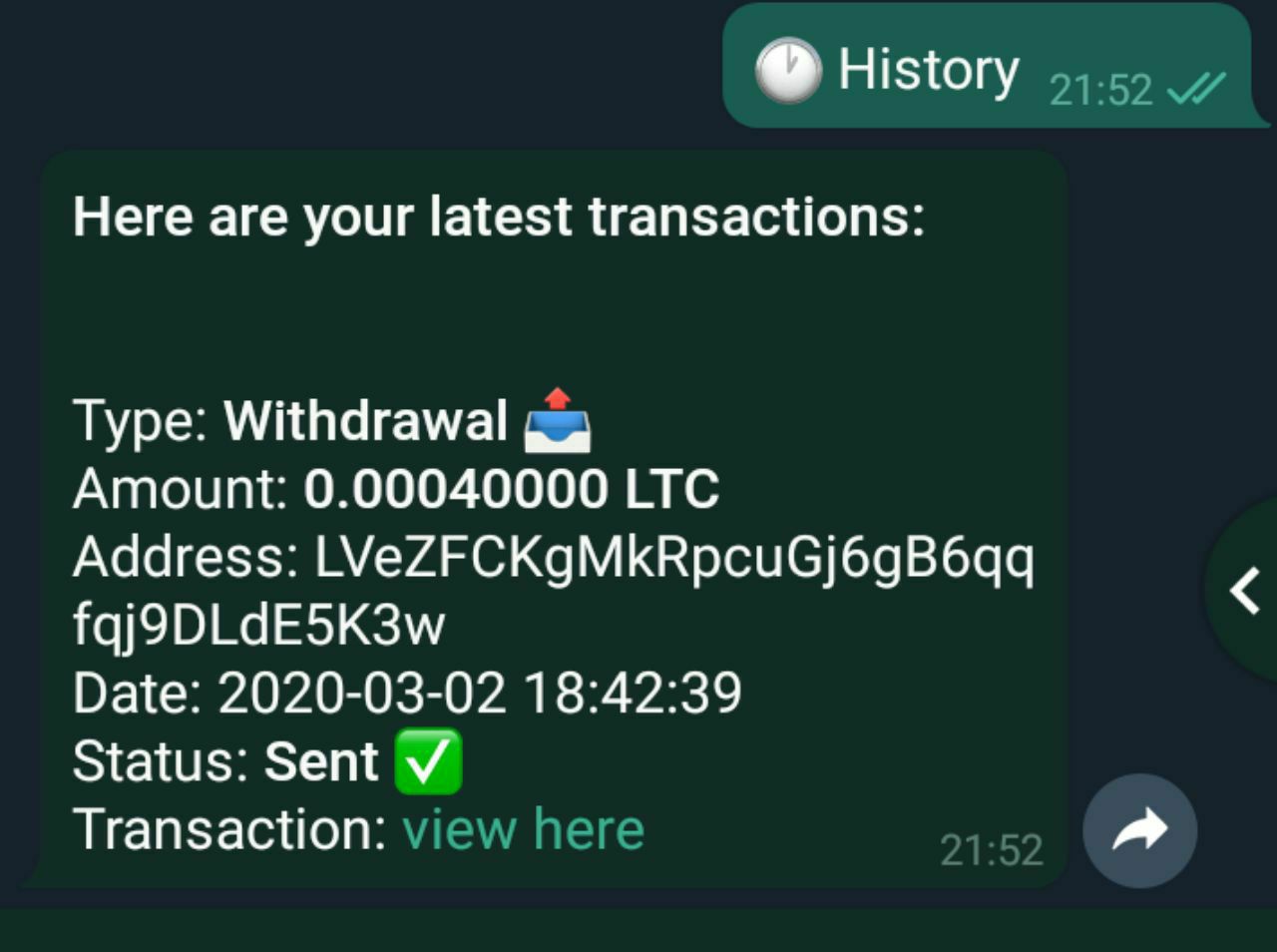1277x952 pixels.
Task: Tap the chevron handle on the right edge
Action: click(x=1245, y=590)
